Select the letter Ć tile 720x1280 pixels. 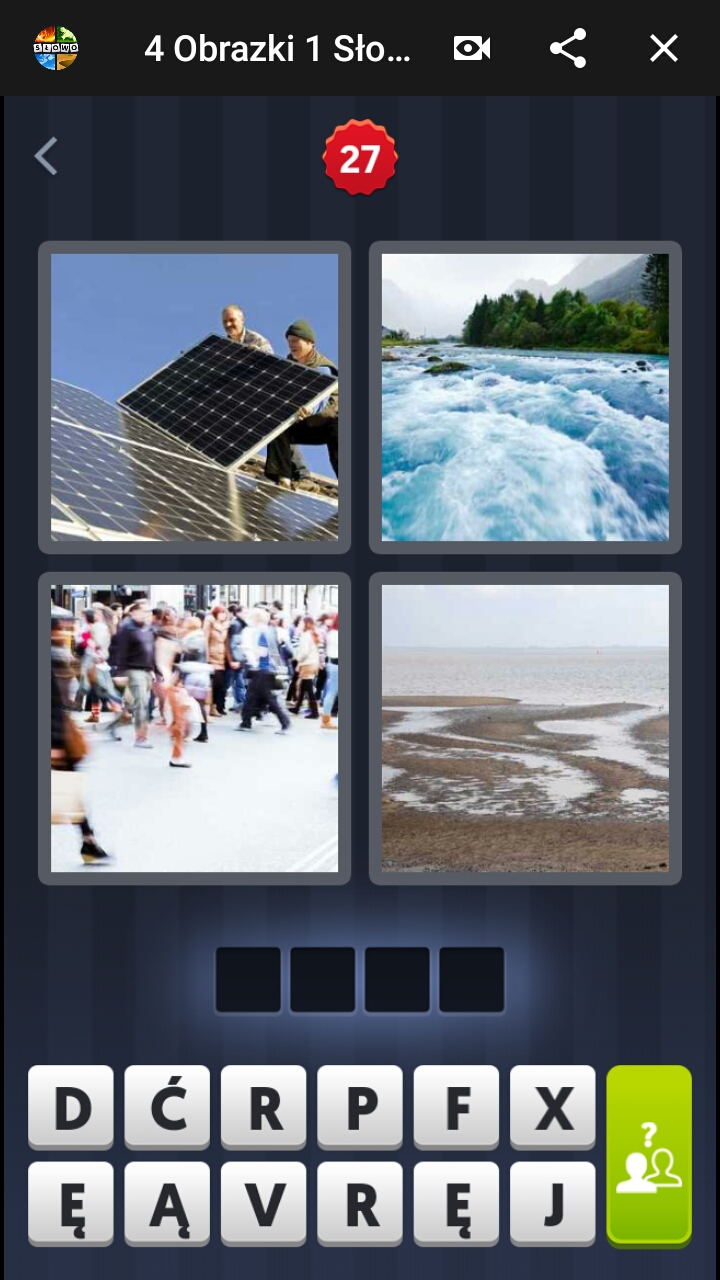click(167, 1107)
